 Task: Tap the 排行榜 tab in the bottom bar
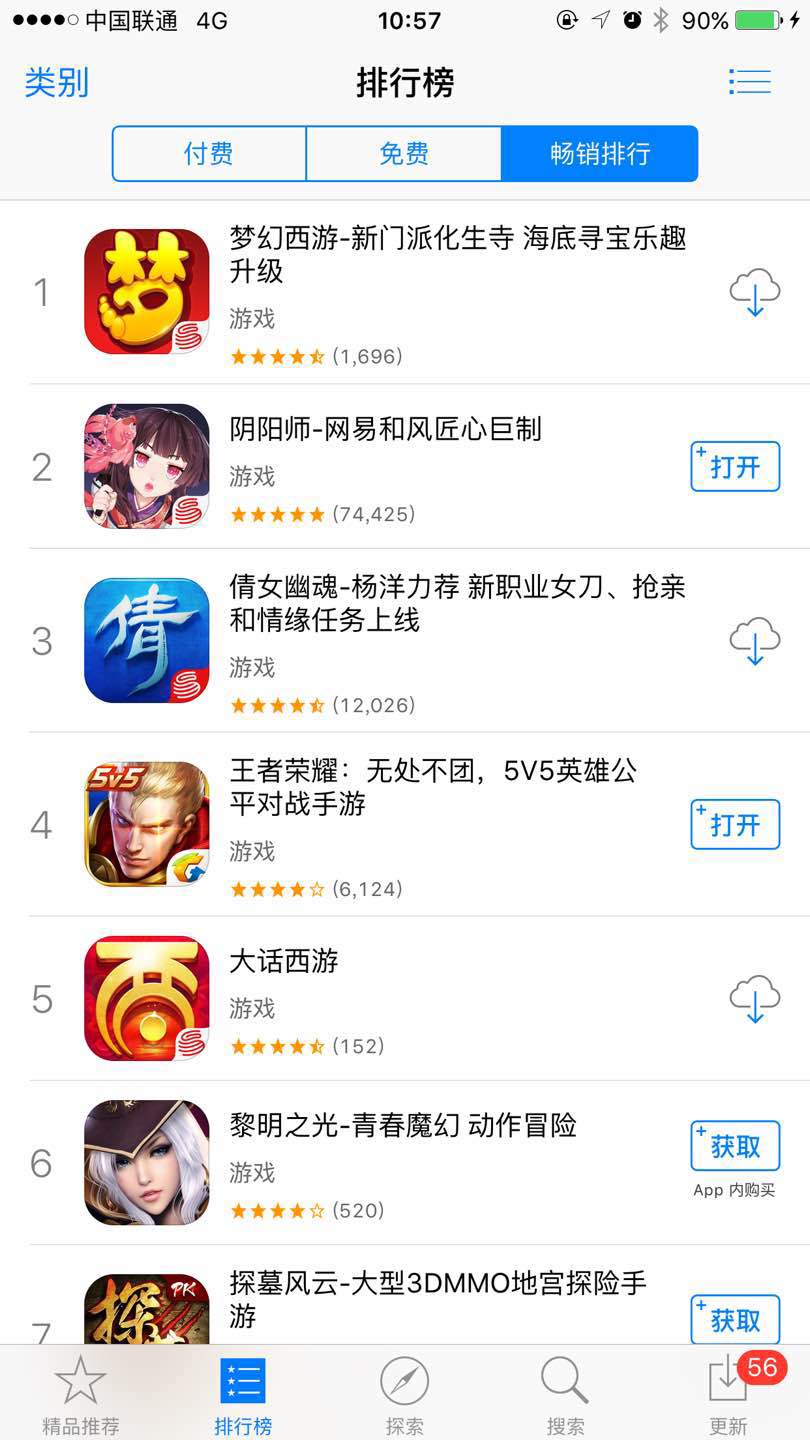[243, 1394]
